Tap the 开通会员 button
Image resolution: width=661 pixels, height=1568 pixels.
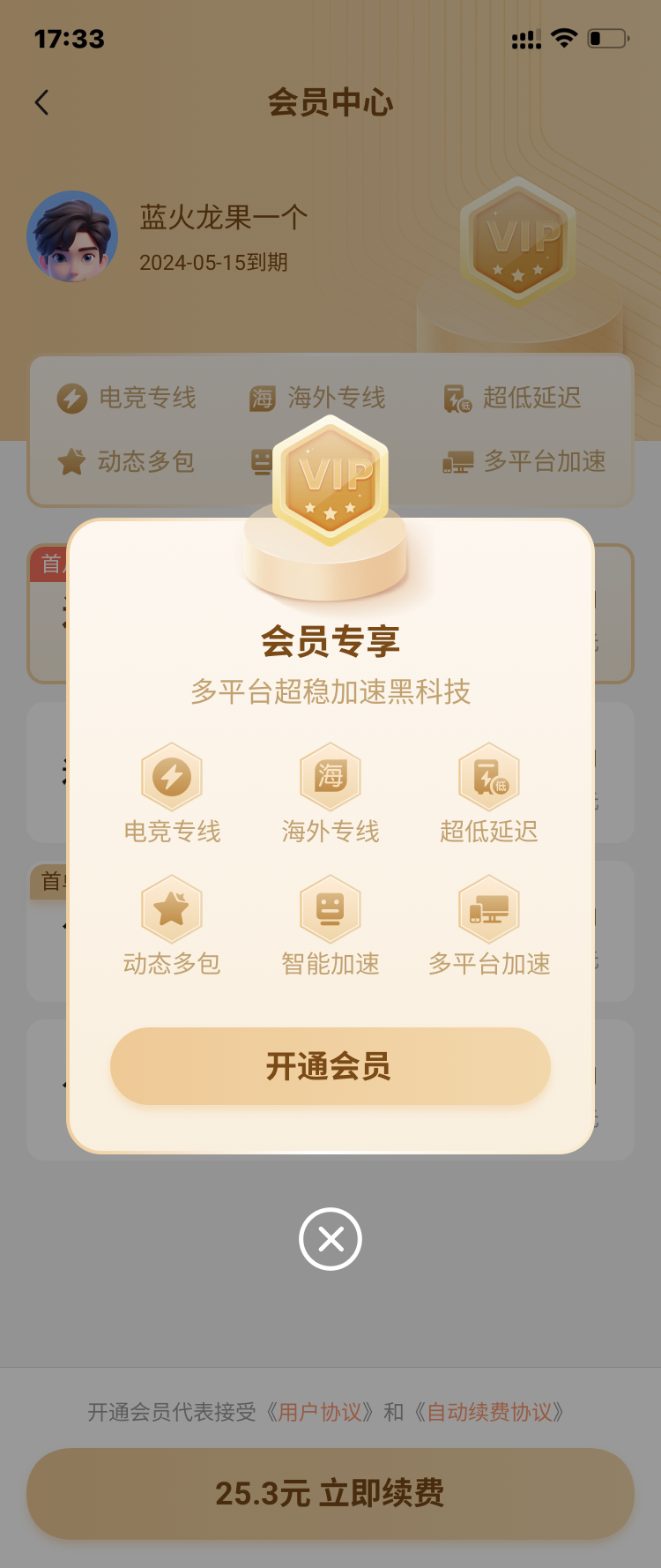(x=330, y=1066)
